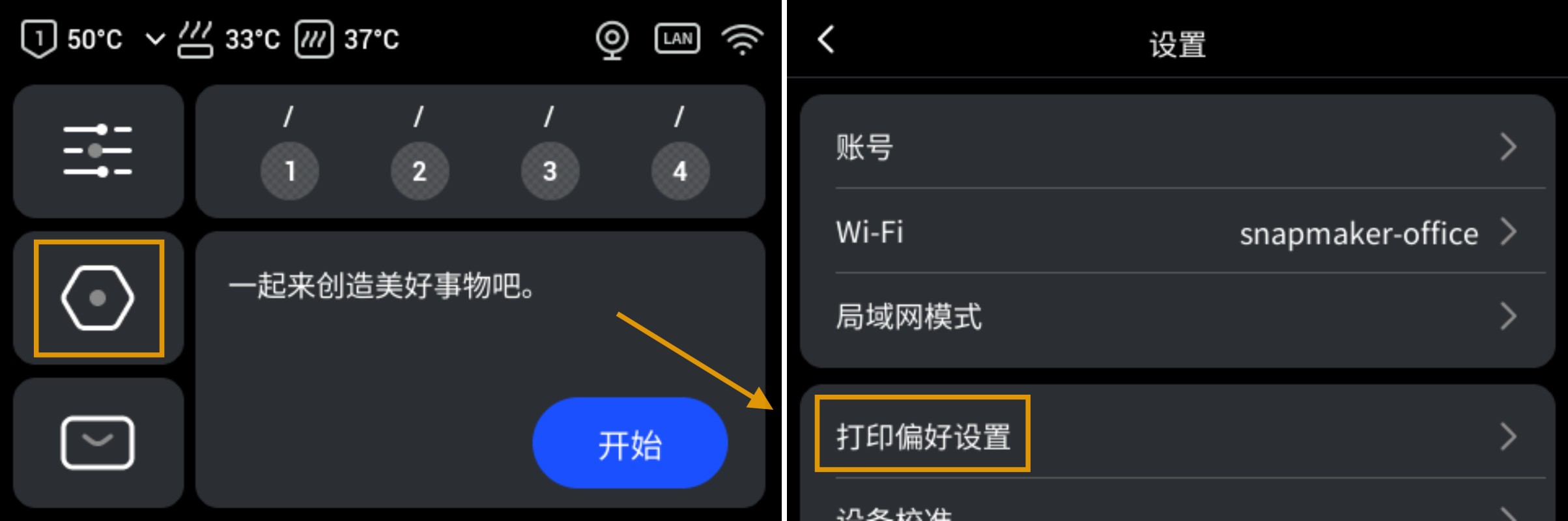Tap the blue 开始 button
Screen dimensions: 1568x521
pyautogui.click(x=629, y=444)
